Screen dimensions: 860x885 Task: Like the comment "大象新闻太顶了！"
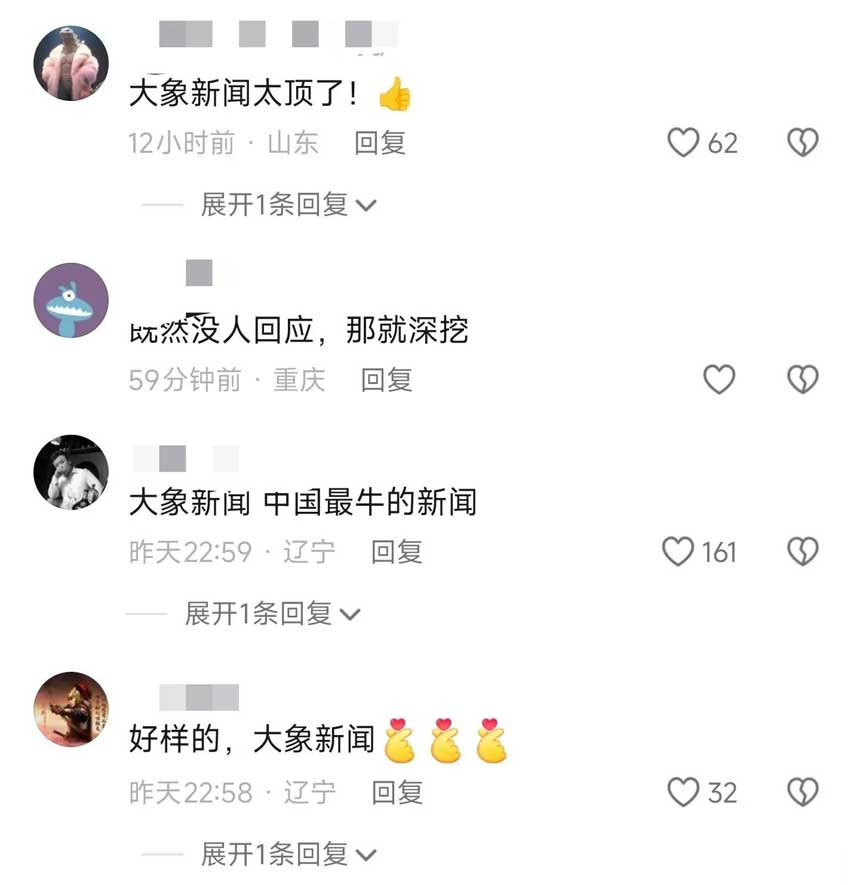point(683,143)
